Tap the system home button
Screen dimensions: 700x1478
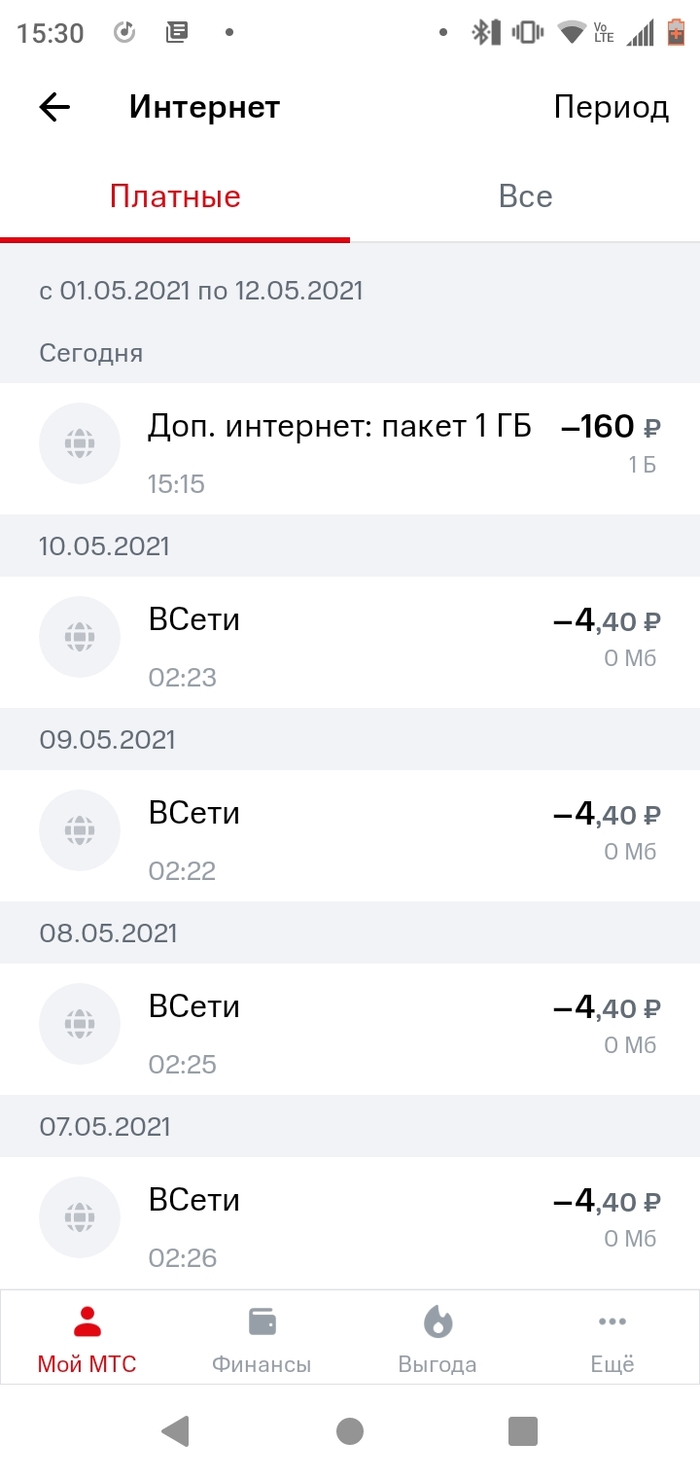pyautogui.click(x=350, y=1431)
